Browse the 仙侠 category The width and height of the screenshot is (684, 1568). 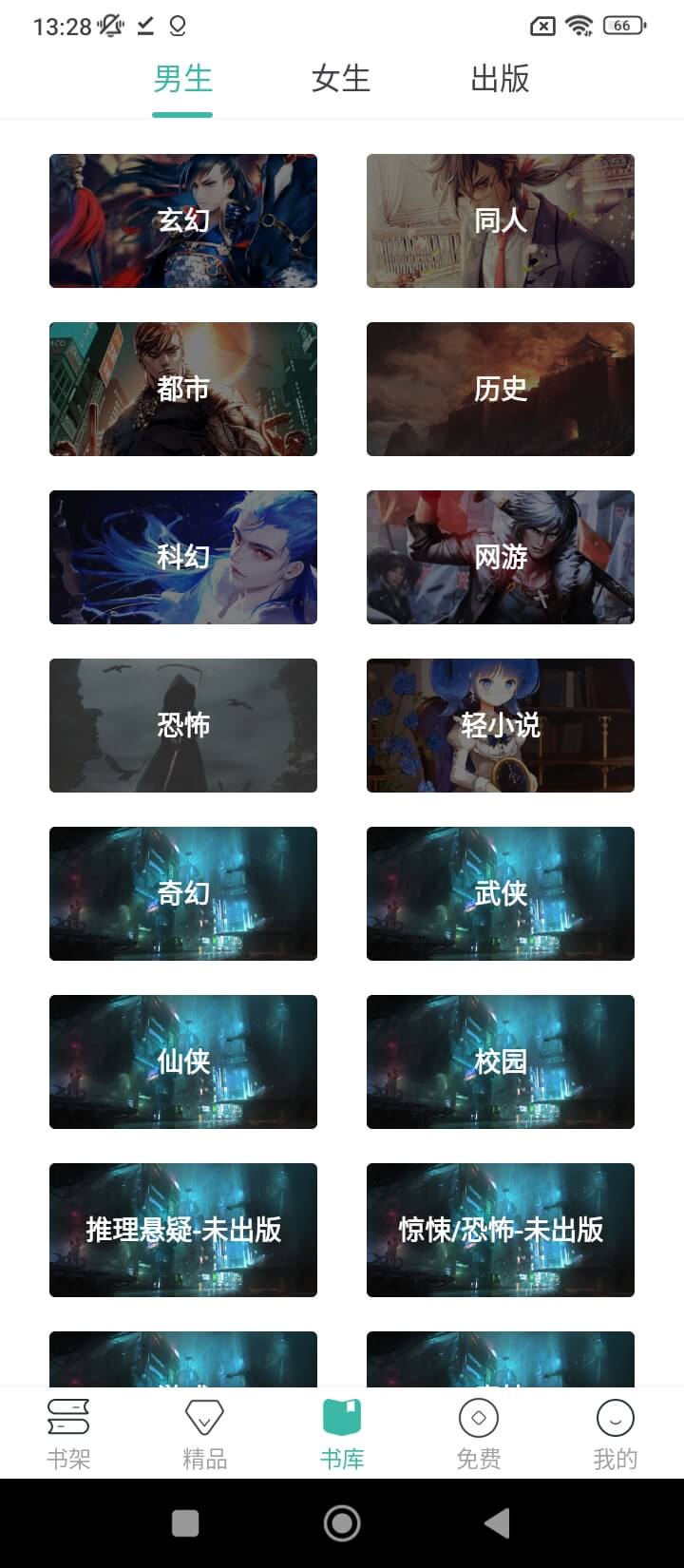point(183,1061)
